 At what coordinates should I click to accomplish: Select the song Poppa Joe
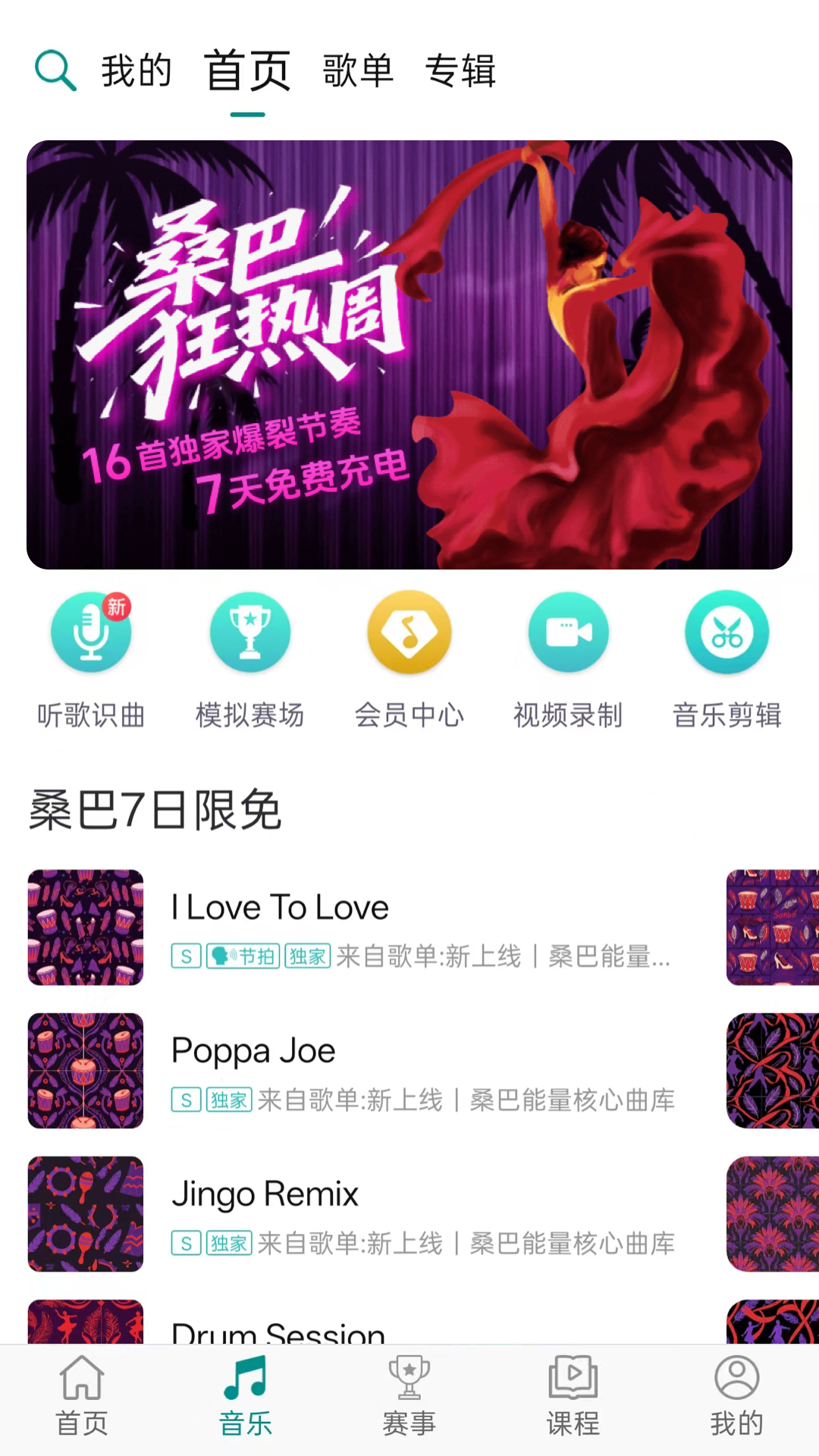point(253,1050)
